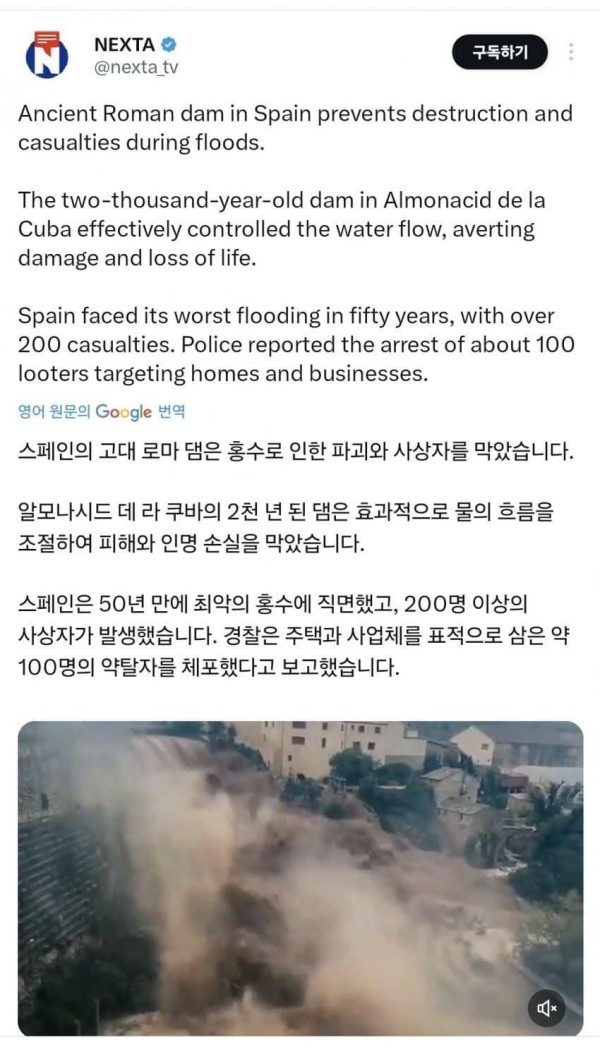Unmute the flood video
This screenshot has width=600, height=1050.
point(546,1007)
